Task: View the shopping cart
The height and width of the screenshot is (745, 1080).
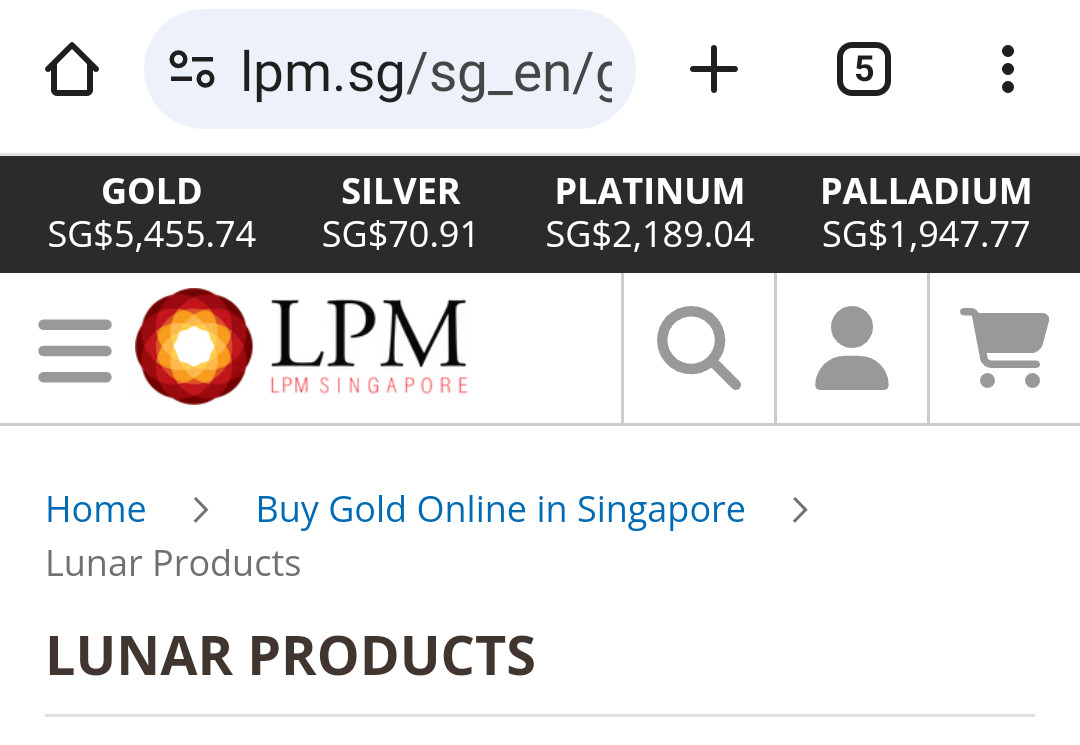Action: (1004, 349)
